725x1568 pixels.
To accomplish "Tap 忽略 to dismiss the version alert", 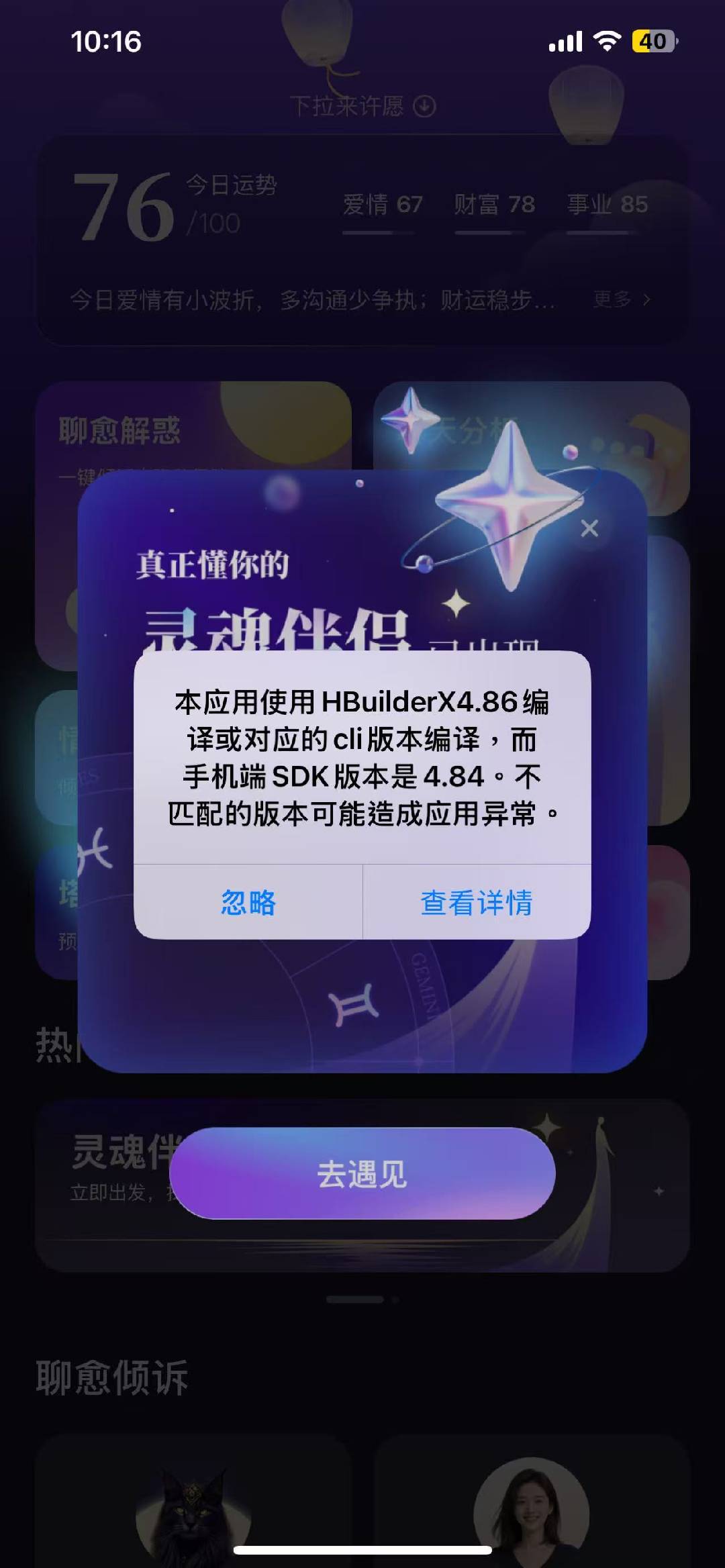I will pos(248,902).
